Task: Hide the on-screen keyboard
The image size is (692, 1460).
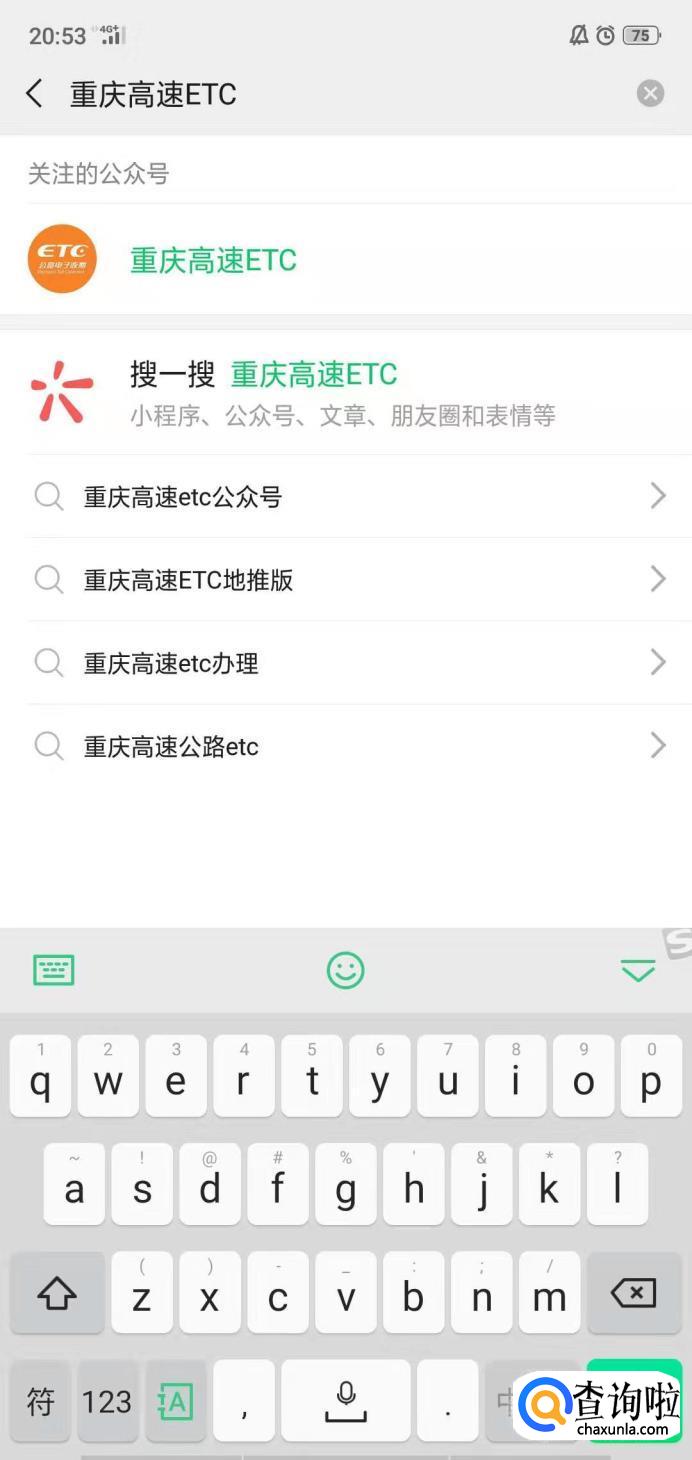Action: tap(637, 970)
